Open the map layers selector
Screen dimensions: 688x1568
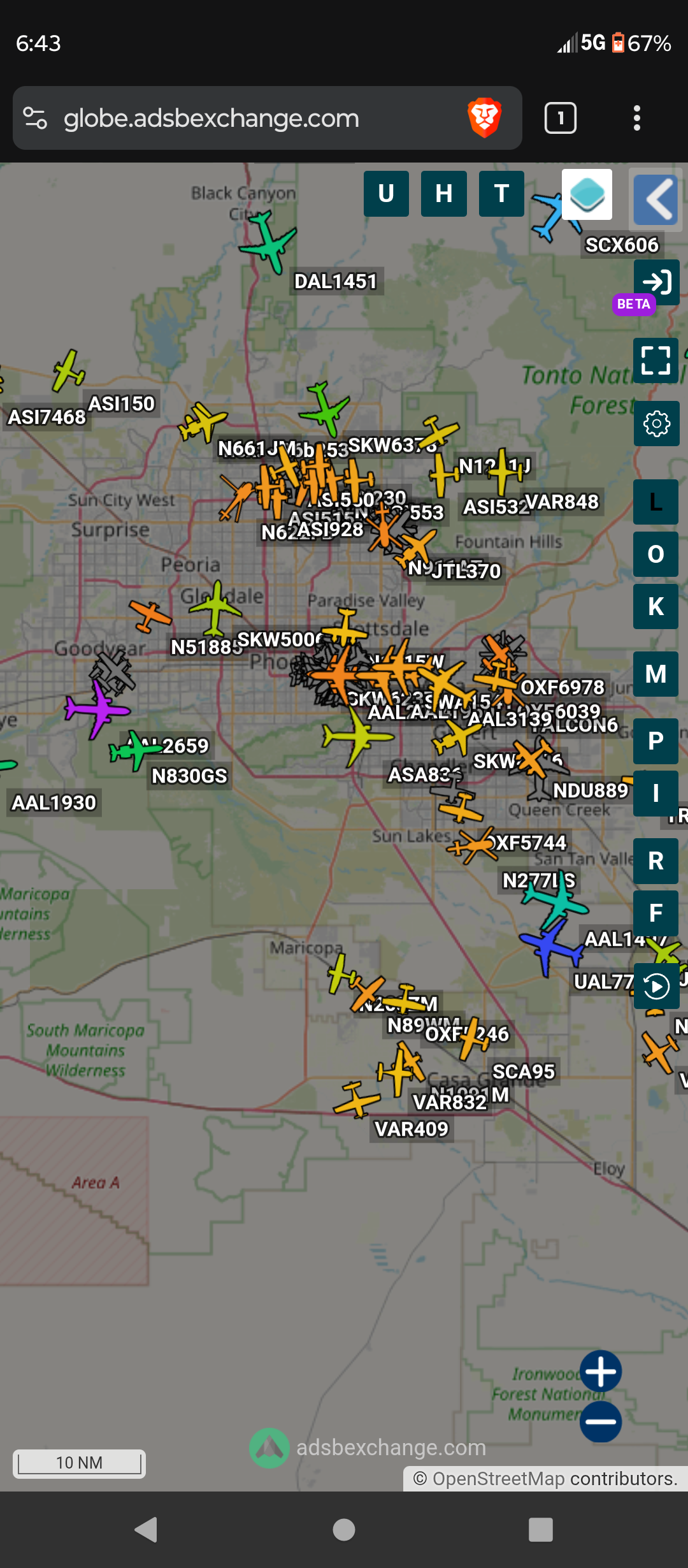coord(587,194)
